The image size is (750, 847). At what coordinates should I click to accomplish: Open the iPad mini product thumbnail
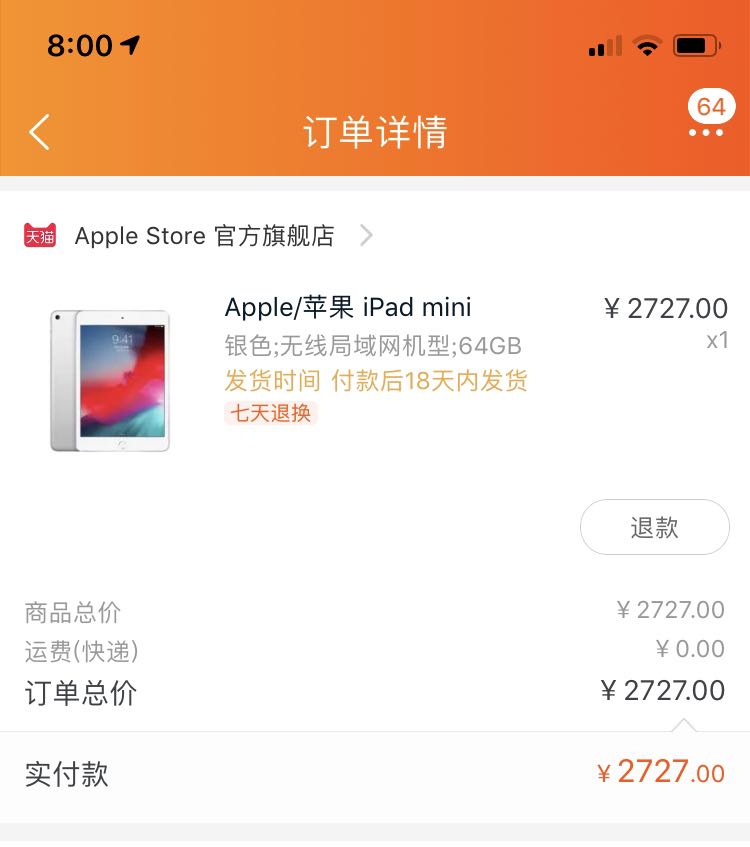110,380
